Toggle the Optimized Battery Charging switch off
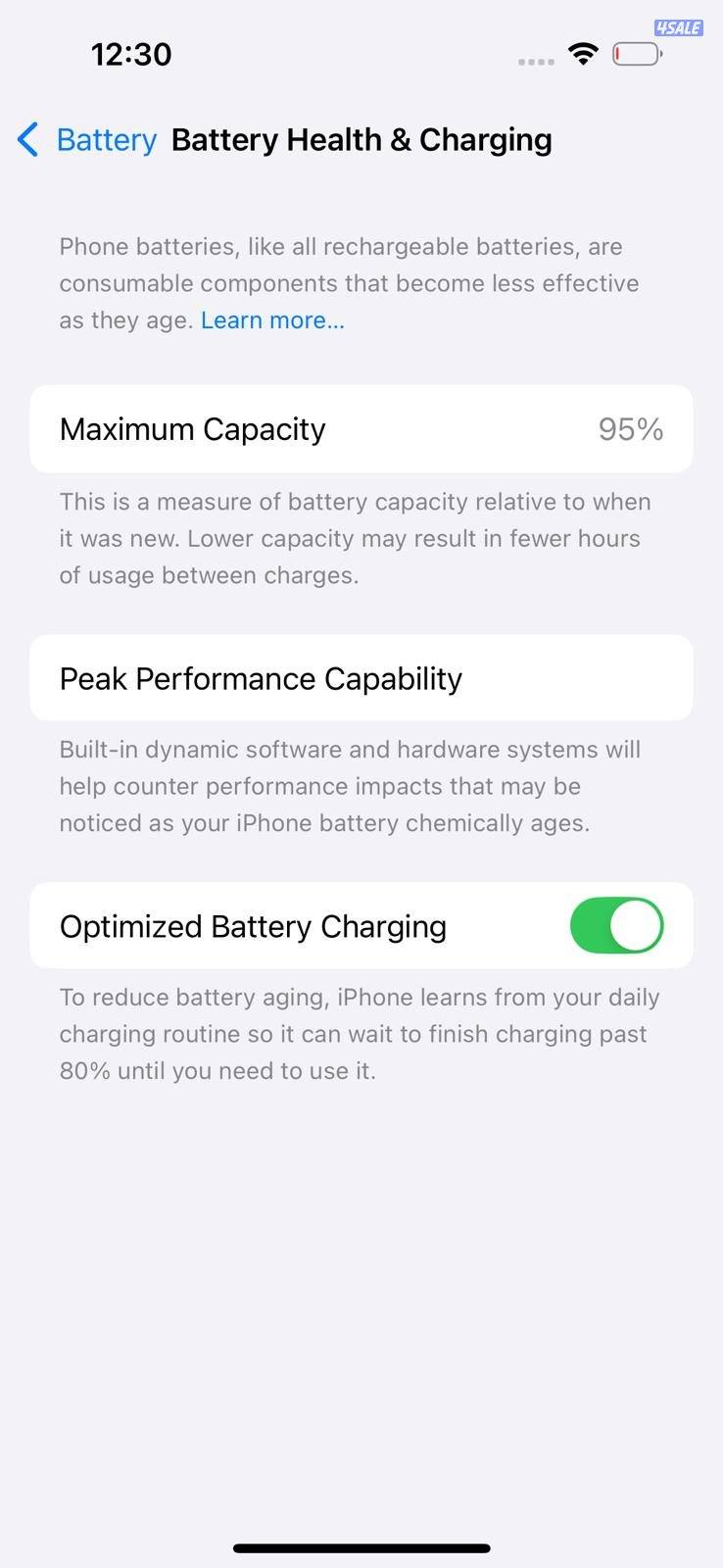Image resolution: width=723 pixels, height=1568 pixels. coord(615,924)
